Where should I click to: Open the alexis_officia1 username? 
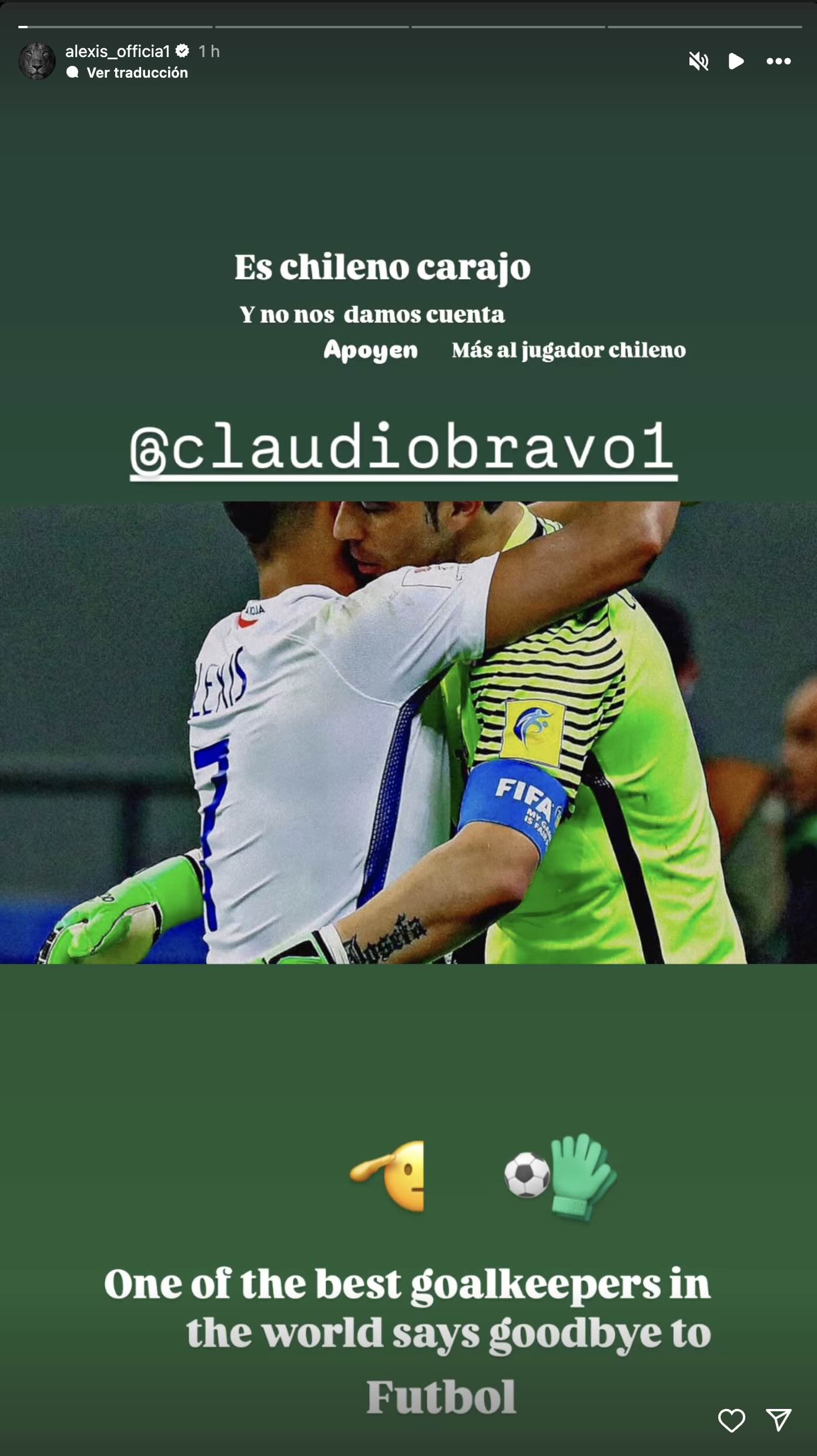118,52
